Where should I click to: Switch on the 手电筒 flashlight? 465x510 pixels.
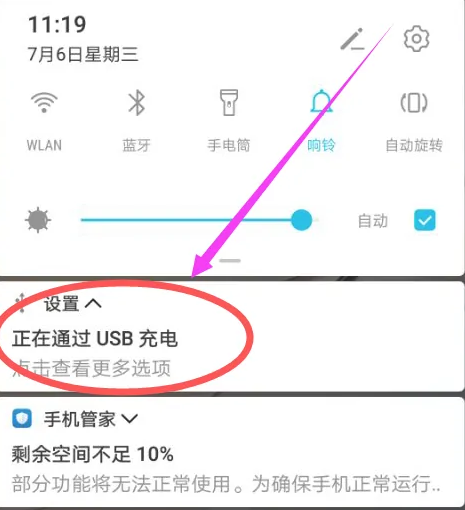point(229,120)
